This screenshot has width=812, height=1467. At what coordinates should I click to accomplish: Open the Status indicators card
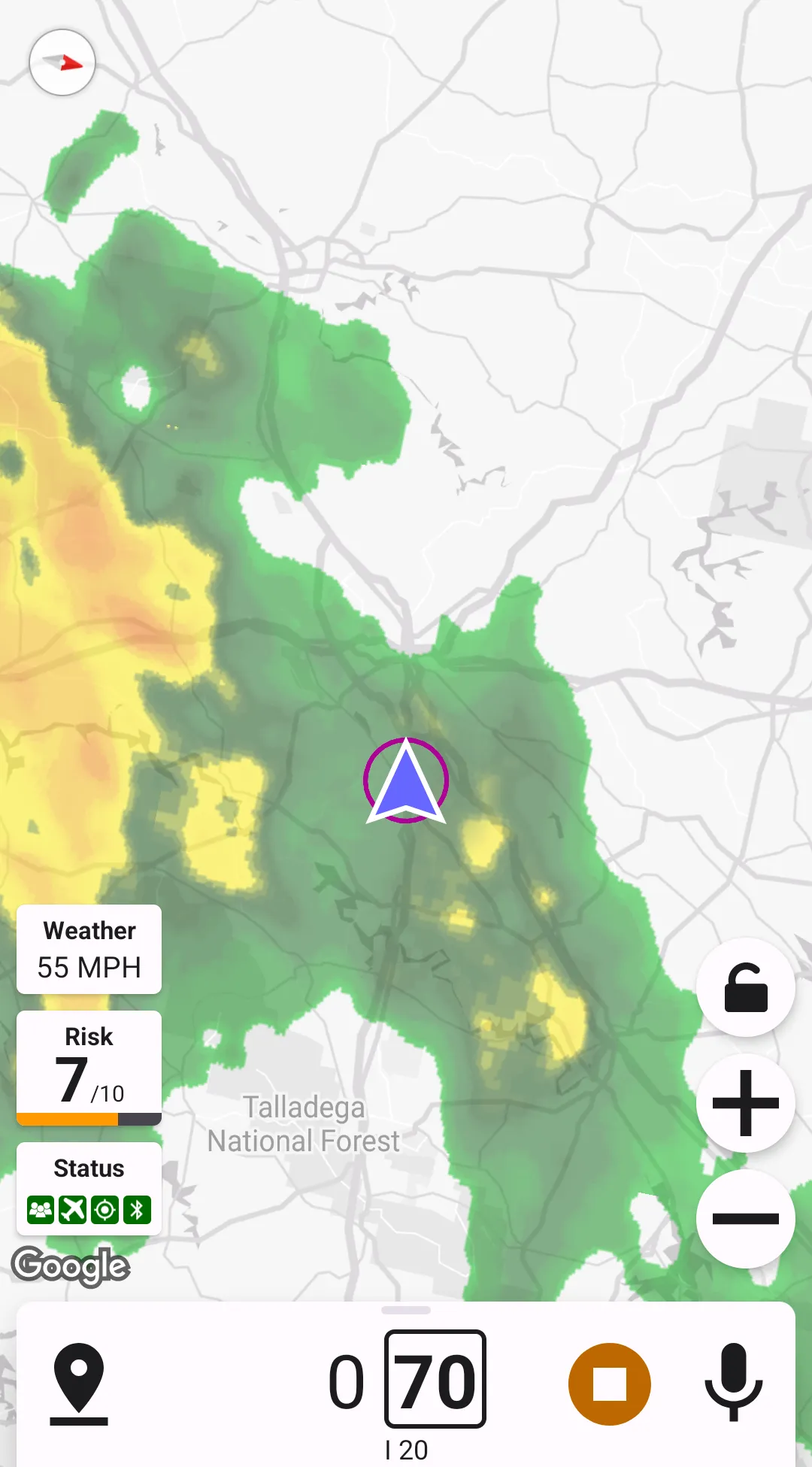pos(89,1189)
